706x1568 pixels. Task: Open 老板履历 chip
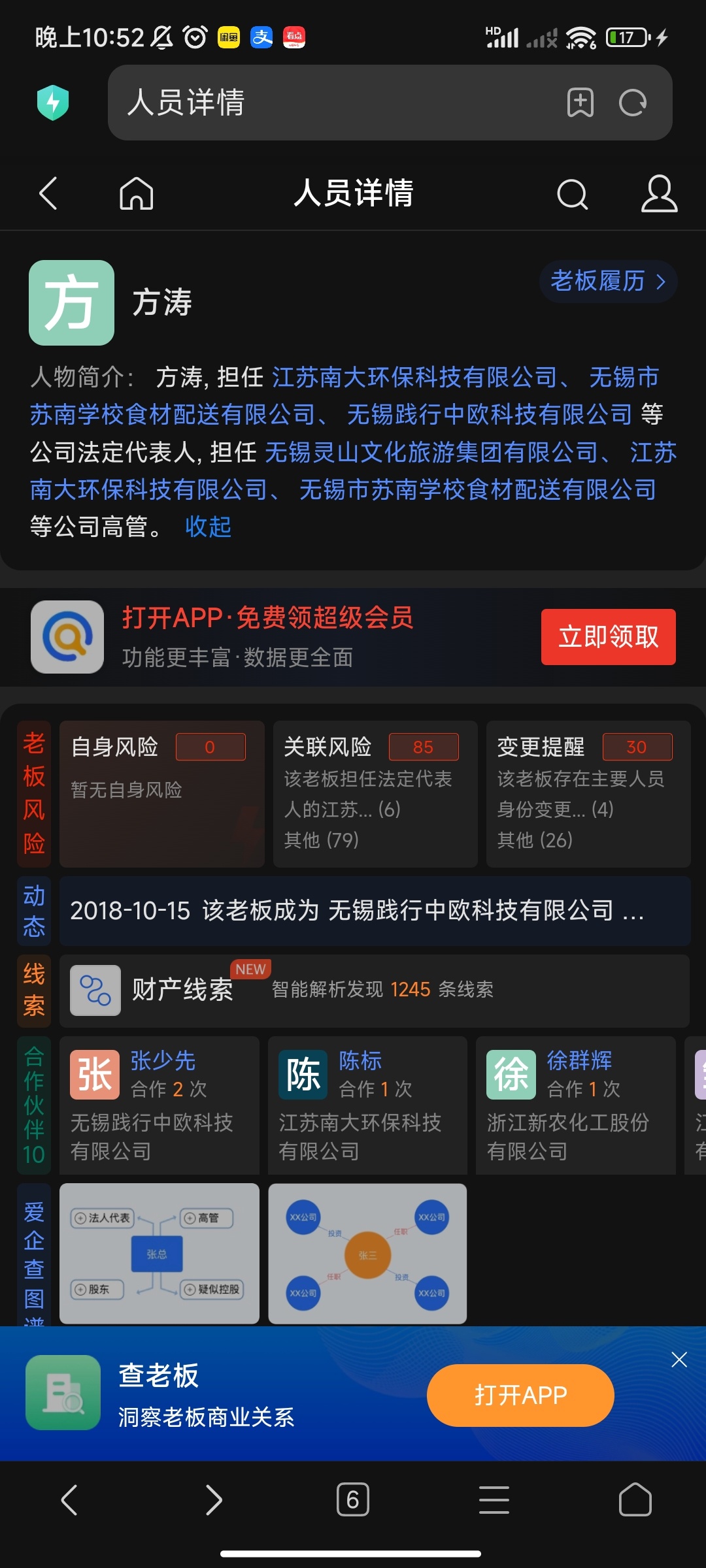[x=608, y=282]
